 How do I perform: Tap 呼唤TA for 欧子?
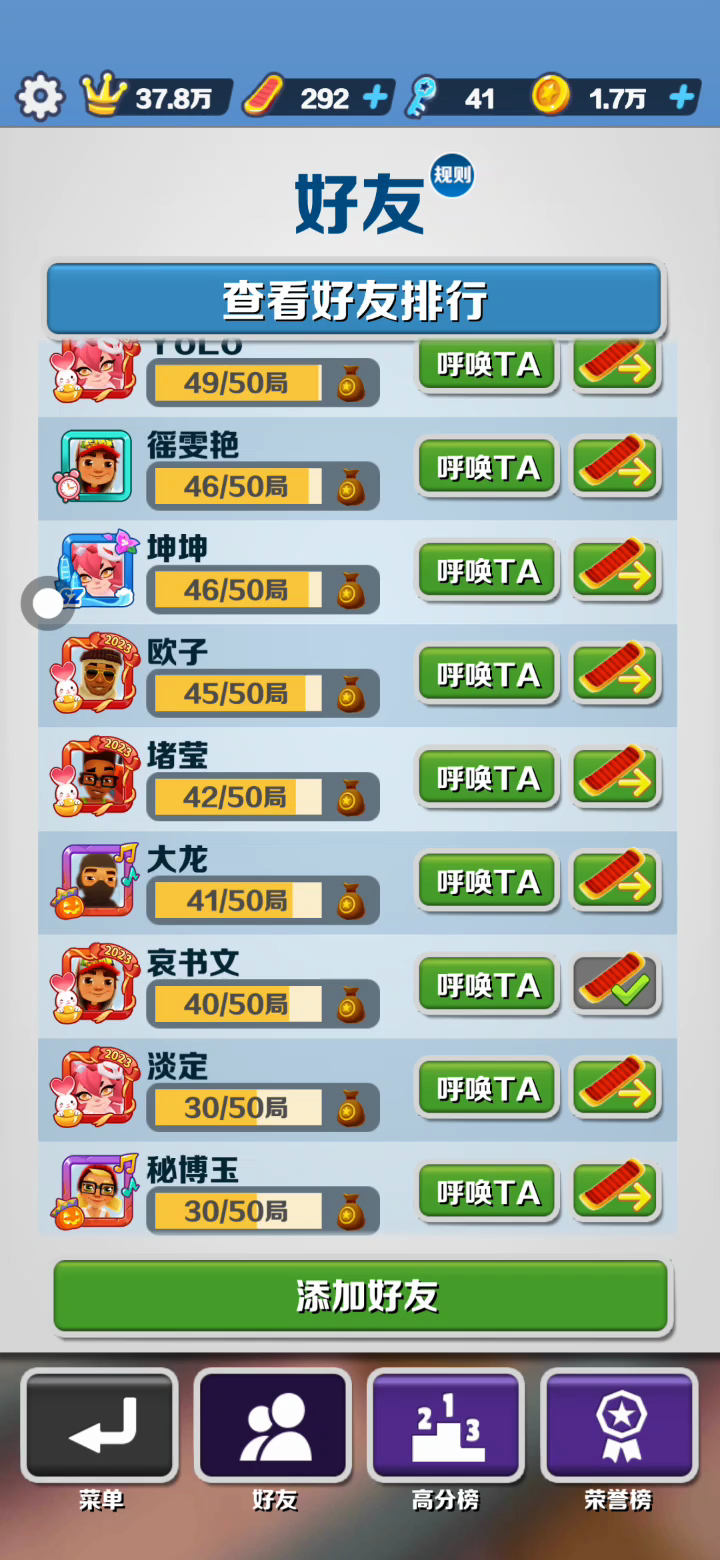(x=487, y=675)
